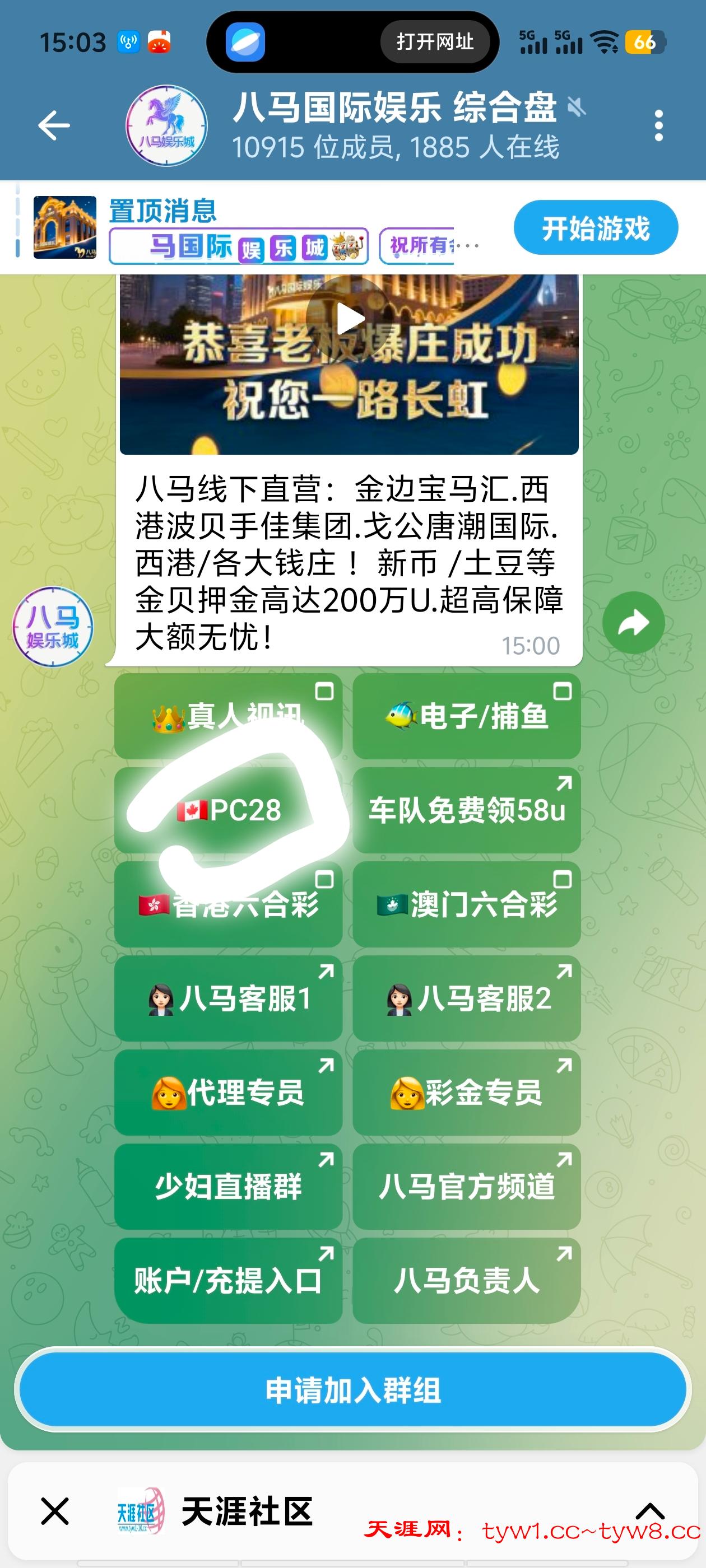Visit 八马官方频道
706x1568 pixels.
[x=466, y=1186]
